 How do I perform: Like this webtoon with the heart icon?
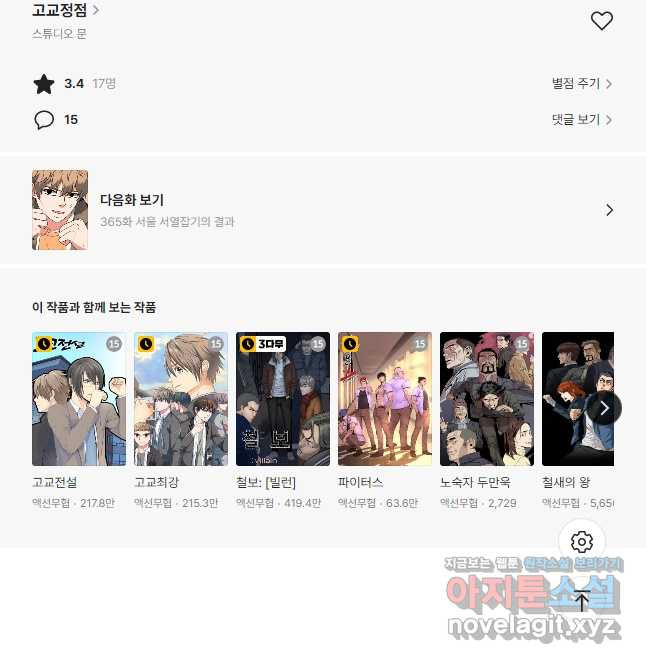point(601,21)
